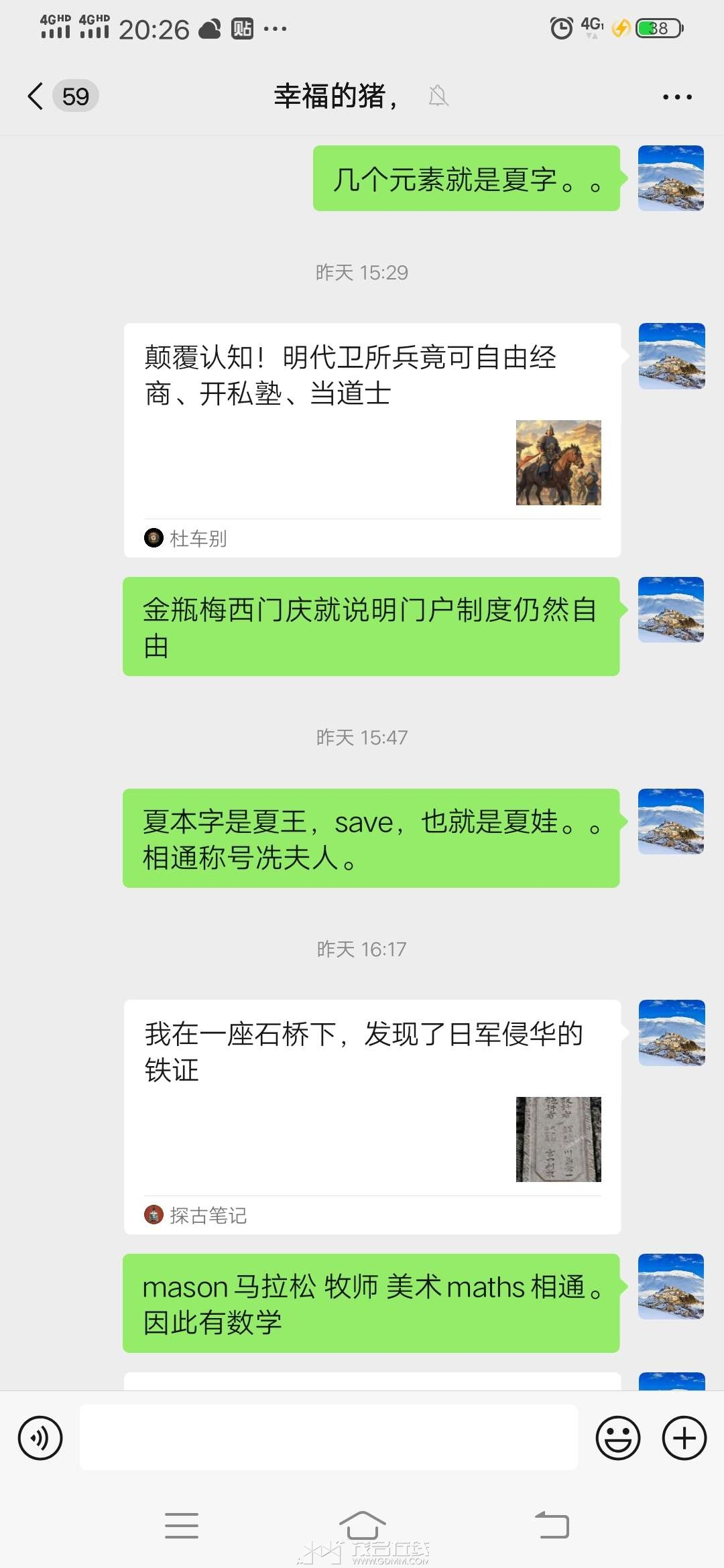Image resolution: width=724 pixels, height=1568 pixels.
Task: Go to the system home screen
Action: [x=362, y=1526]
